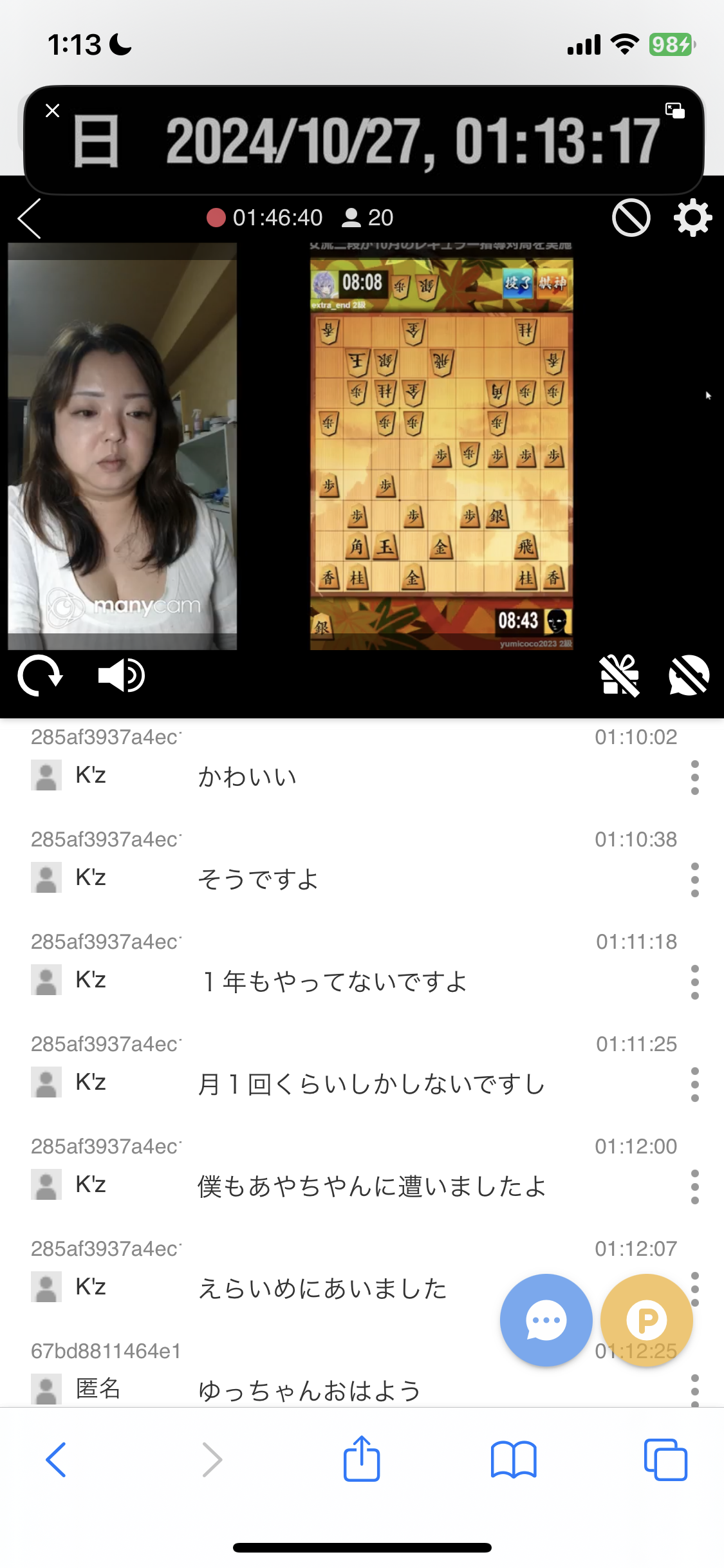Go back in Safari browser

(56, 1460)
